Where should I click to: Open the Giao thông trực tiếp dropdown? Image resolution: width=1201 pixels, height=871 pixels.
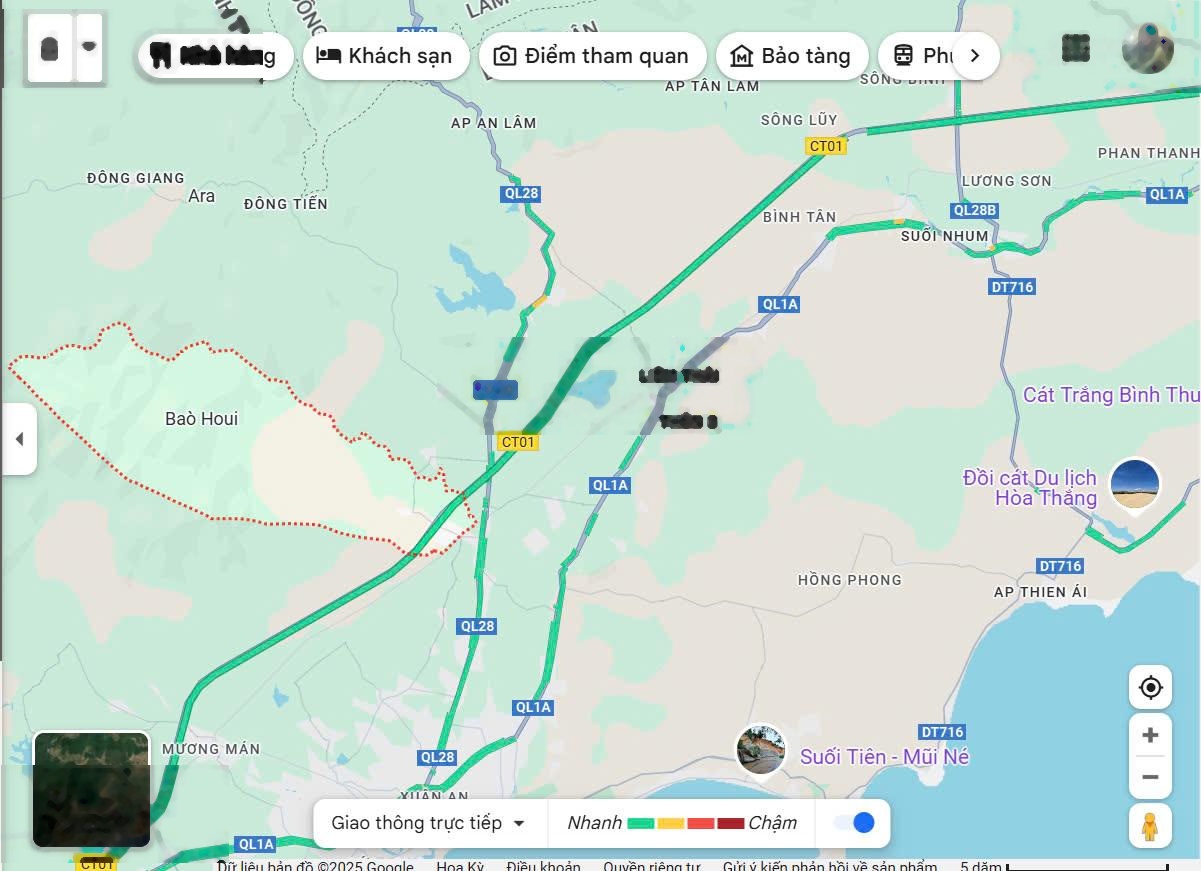429,823
